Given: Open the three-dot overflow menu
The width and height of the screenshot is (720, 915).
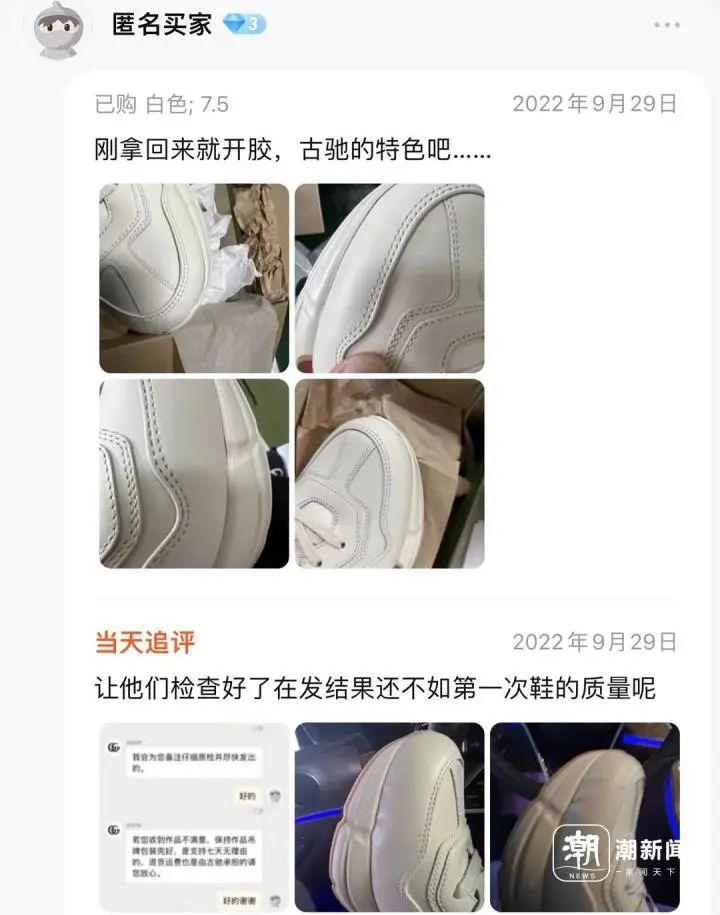Looking at the screenshot, I should (x=667, y=25).
